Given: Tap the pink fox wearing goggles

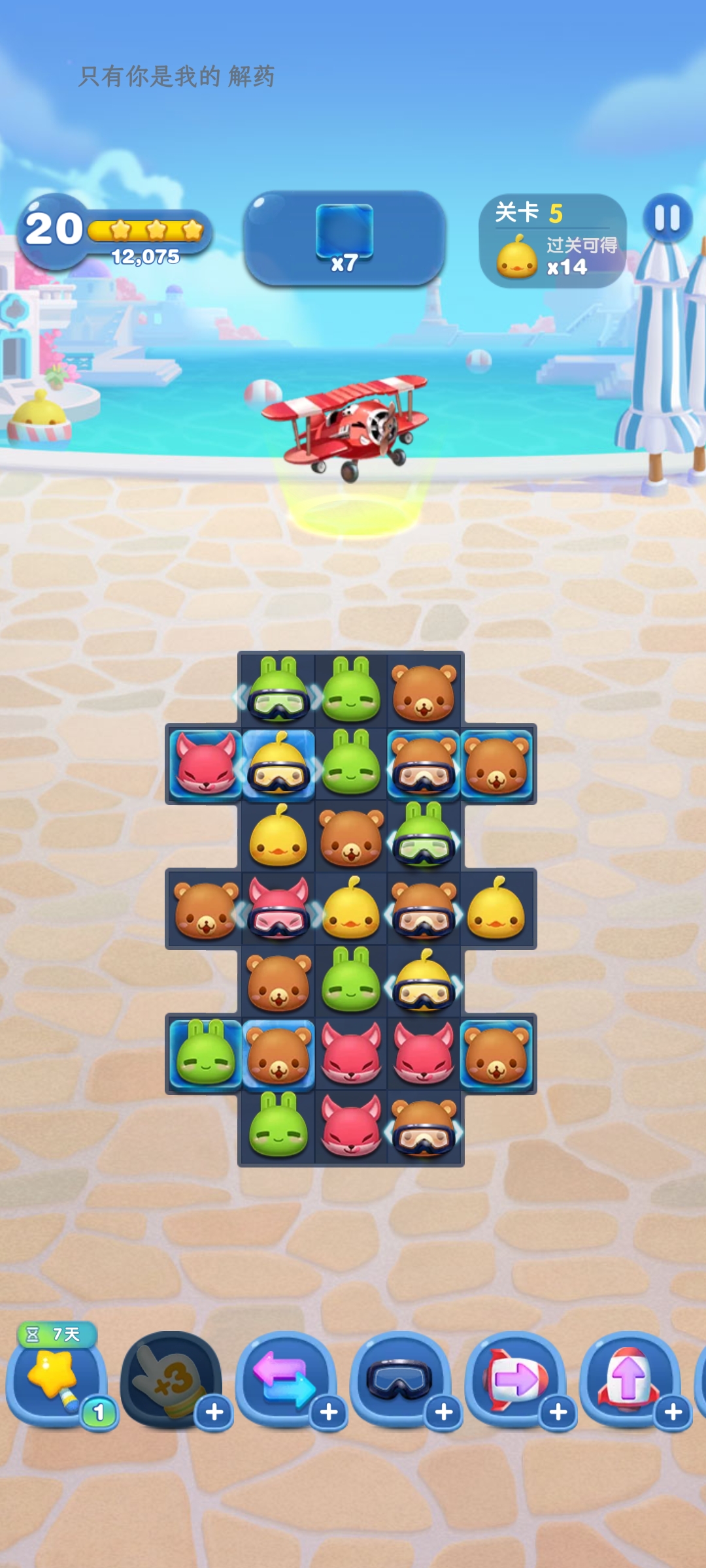Looking at the screenshot, I should tap(278, 908).
